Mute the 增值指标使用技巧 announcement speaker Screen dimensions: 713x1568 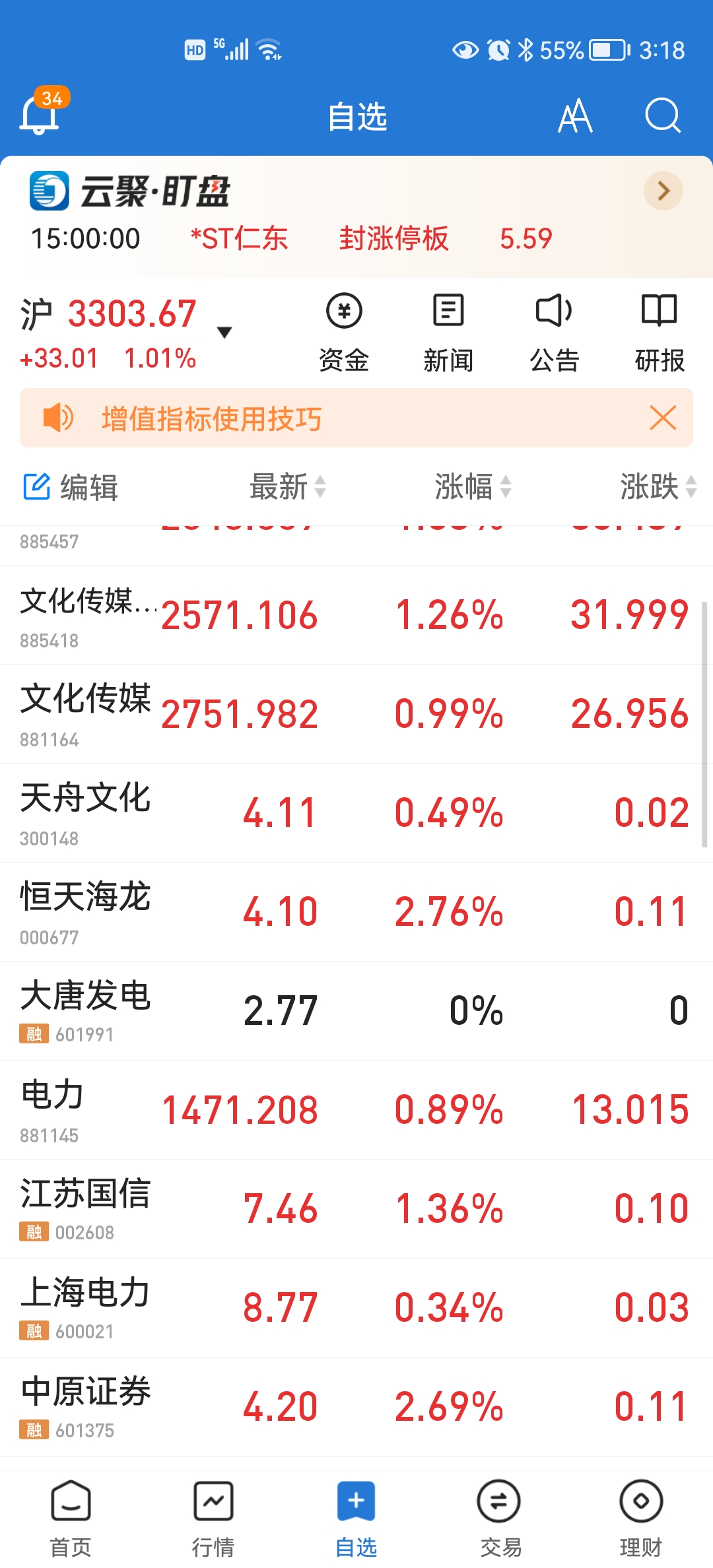58,417
